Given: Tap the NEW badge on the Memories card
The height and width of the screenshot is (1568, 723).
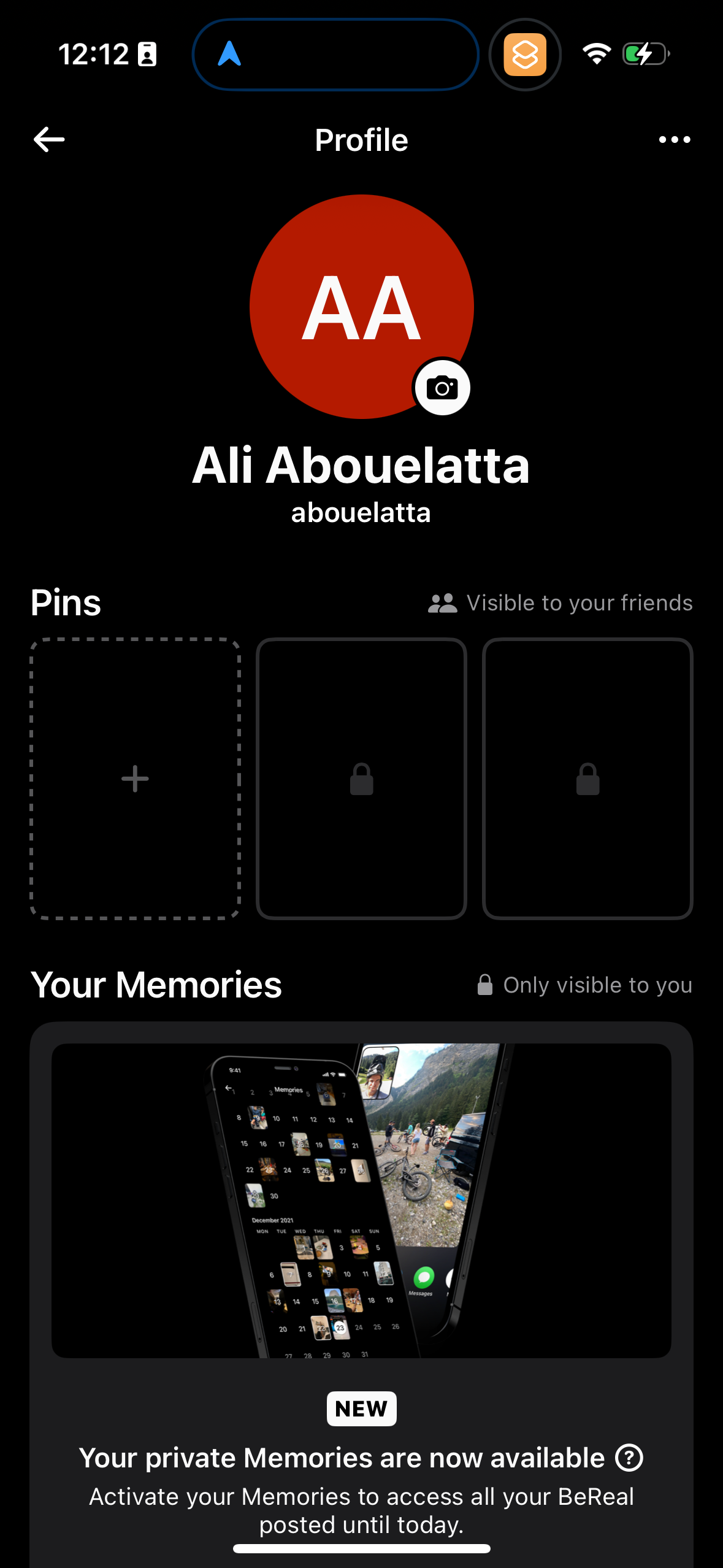Looking at the screenshot, I should 361,1409.
